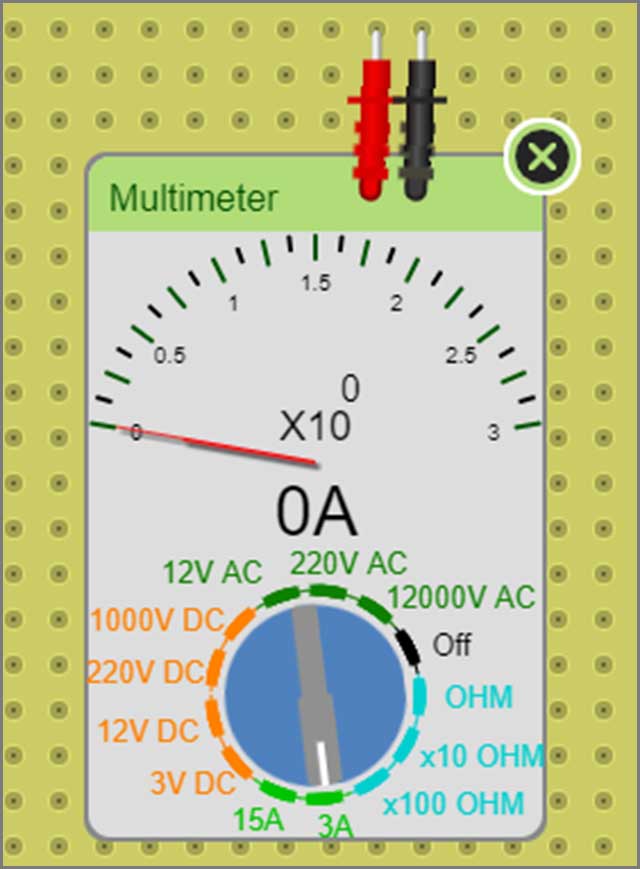Select the 12V DC range
Screen dimensions: 640x869
pos(148,731)
